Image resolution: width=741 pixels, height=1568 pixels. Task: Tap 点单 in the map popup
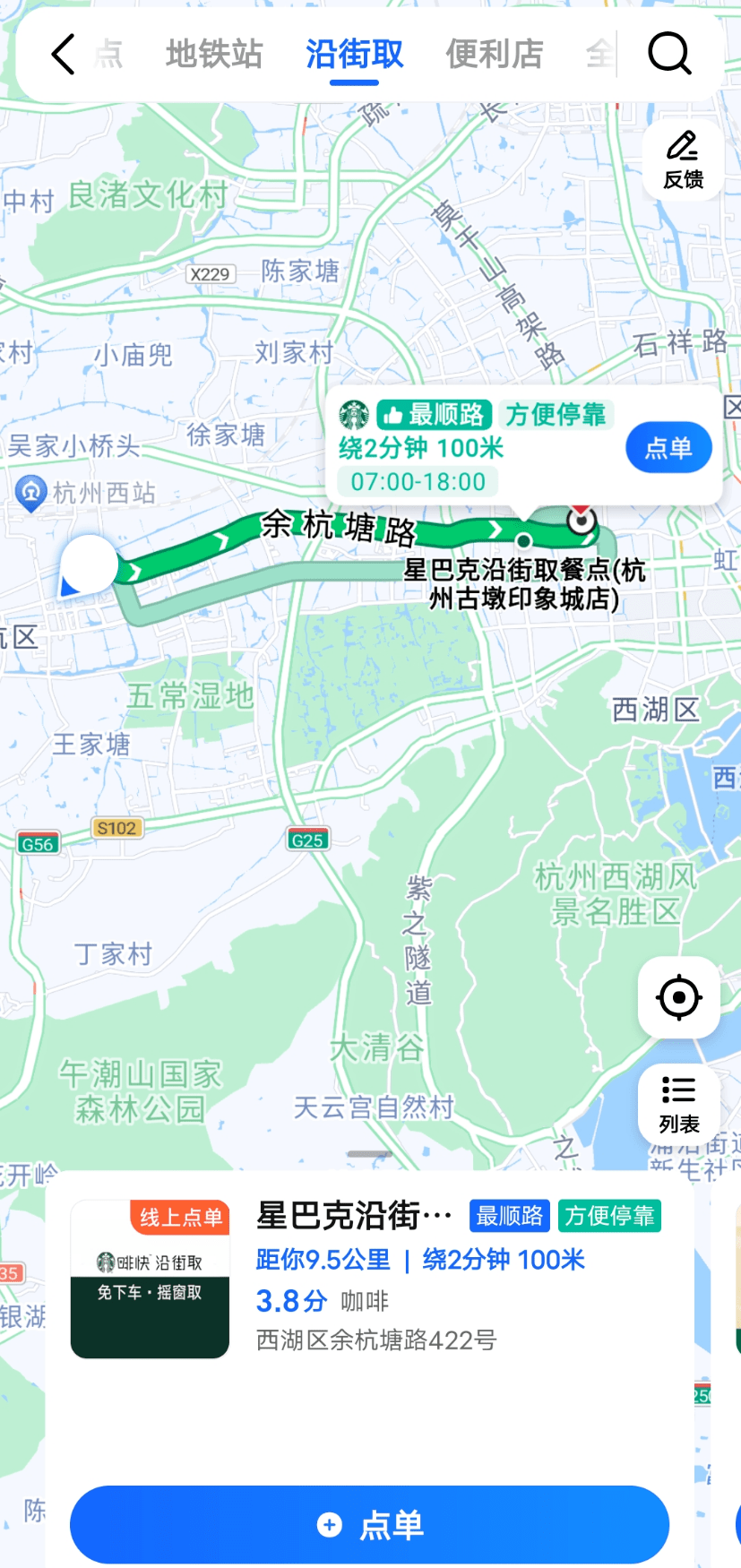(x=668, y=447)
